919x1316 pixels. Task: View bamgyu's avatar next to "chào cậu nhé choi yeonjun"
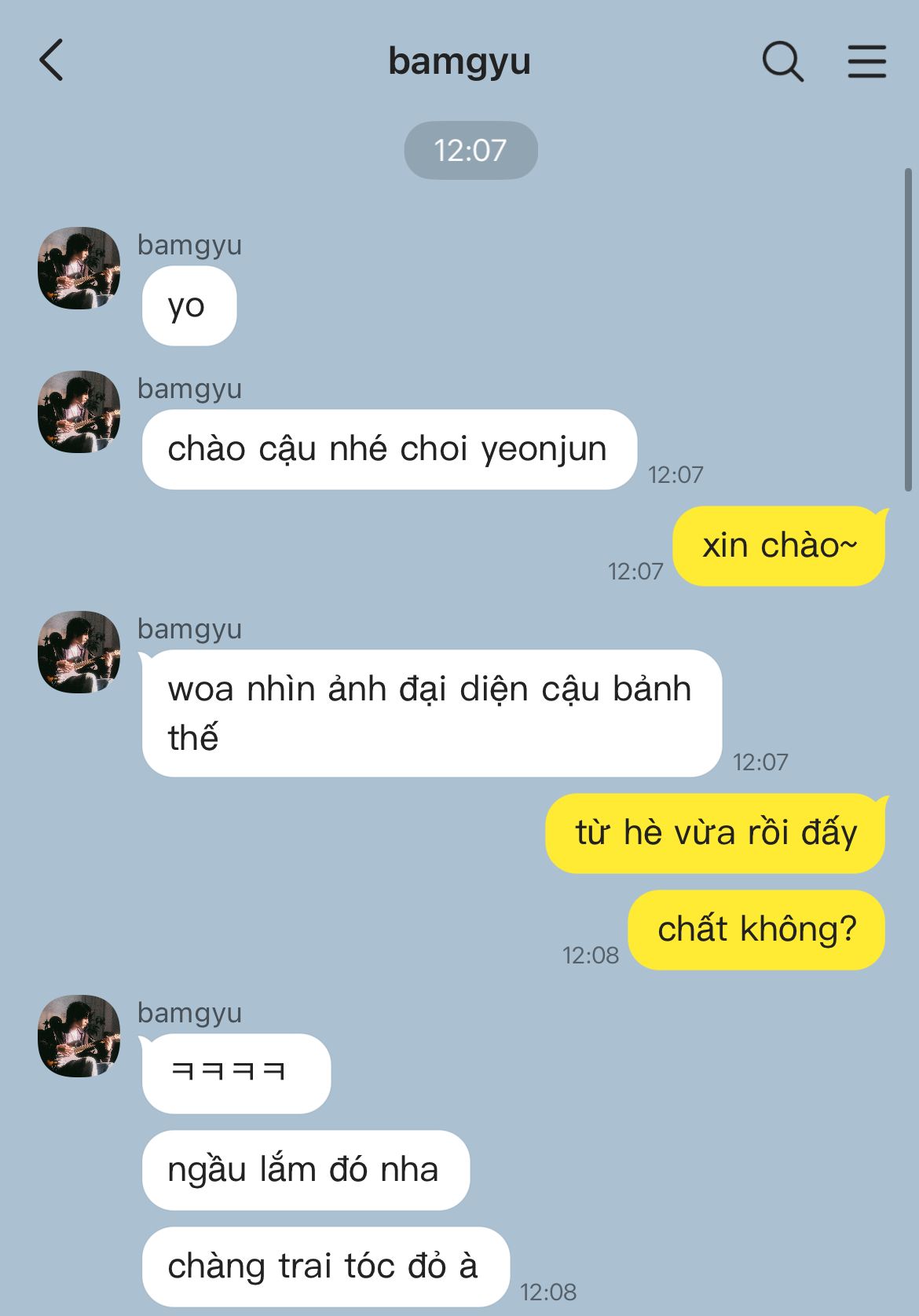79,412
